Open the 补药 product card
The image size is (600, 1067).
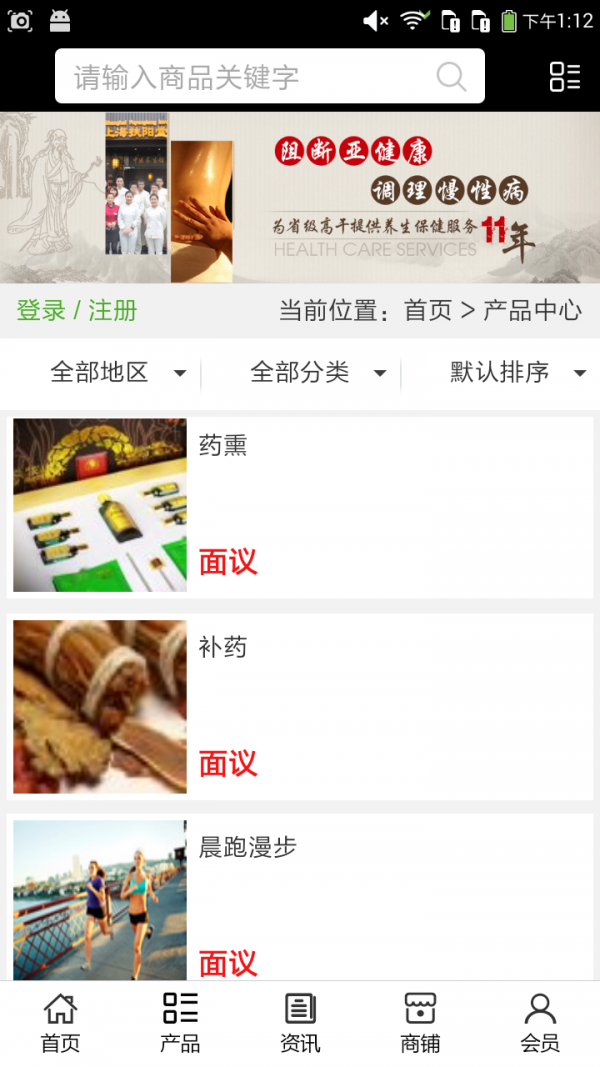pyautogui.click(x=300, y=706)
